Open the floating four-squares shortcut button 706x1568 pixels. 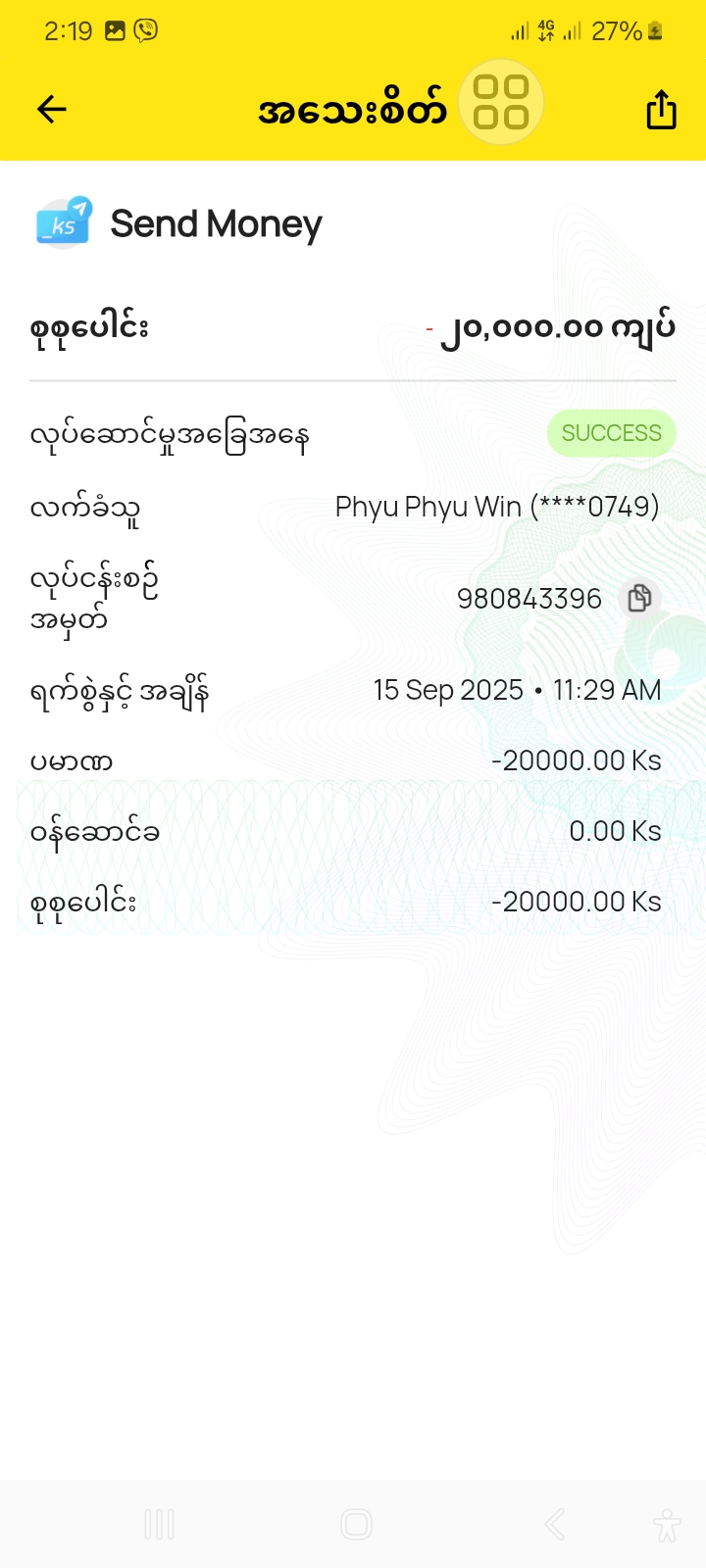(x=501, y=102)
